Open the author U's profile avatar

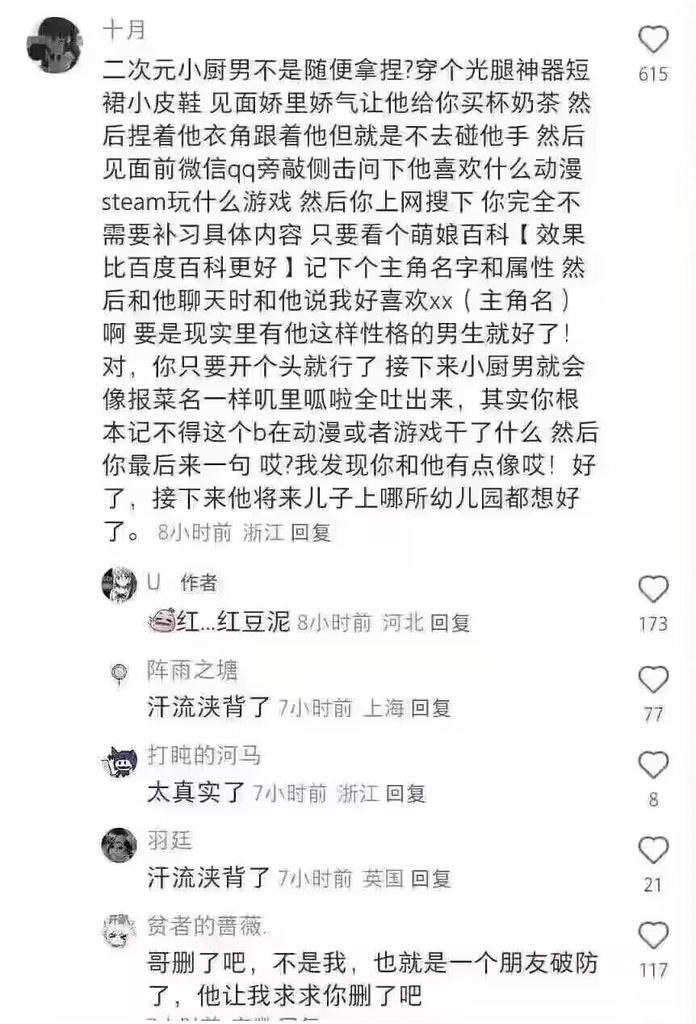[119, 584]
